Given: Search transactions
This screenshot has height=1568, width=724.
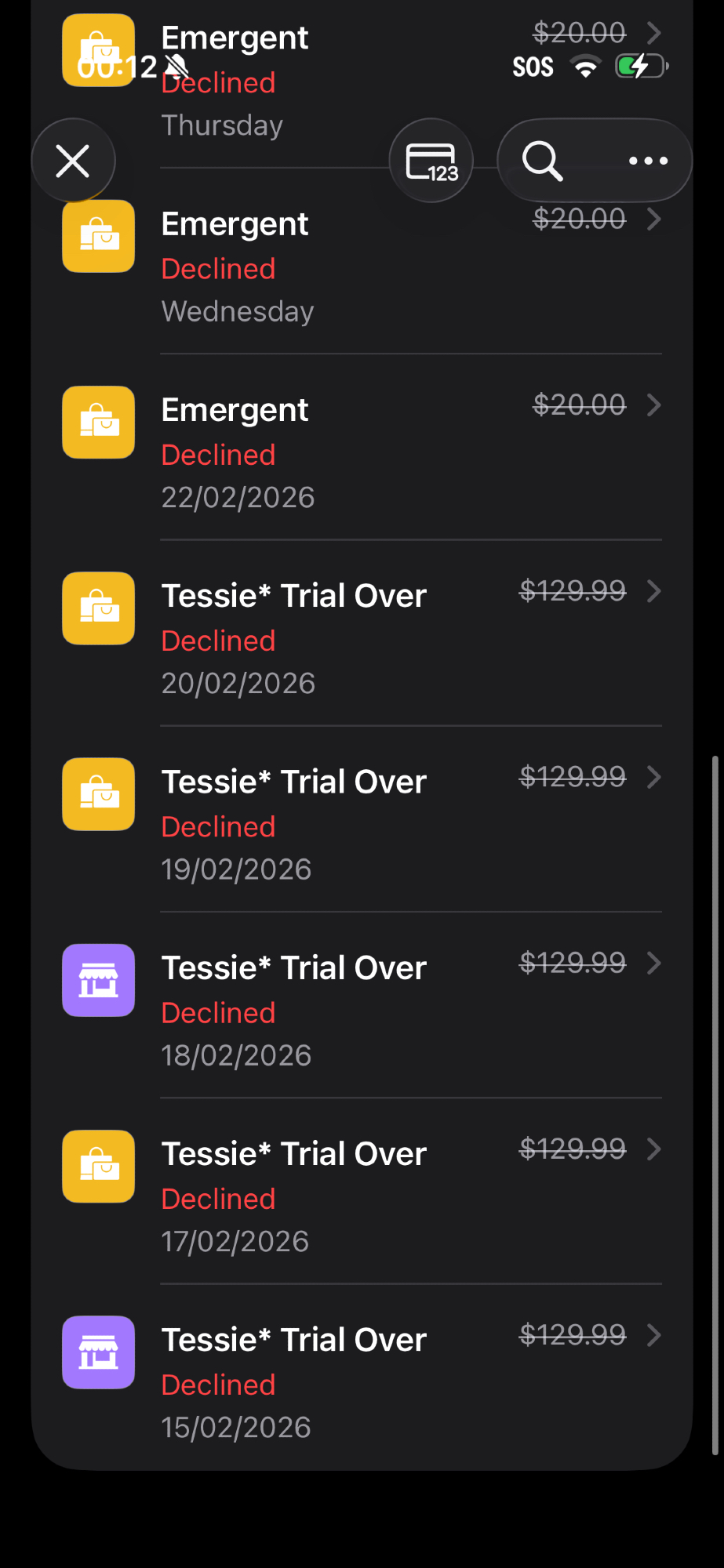Looking at the screenshot, I should click(x=542, y=161).
